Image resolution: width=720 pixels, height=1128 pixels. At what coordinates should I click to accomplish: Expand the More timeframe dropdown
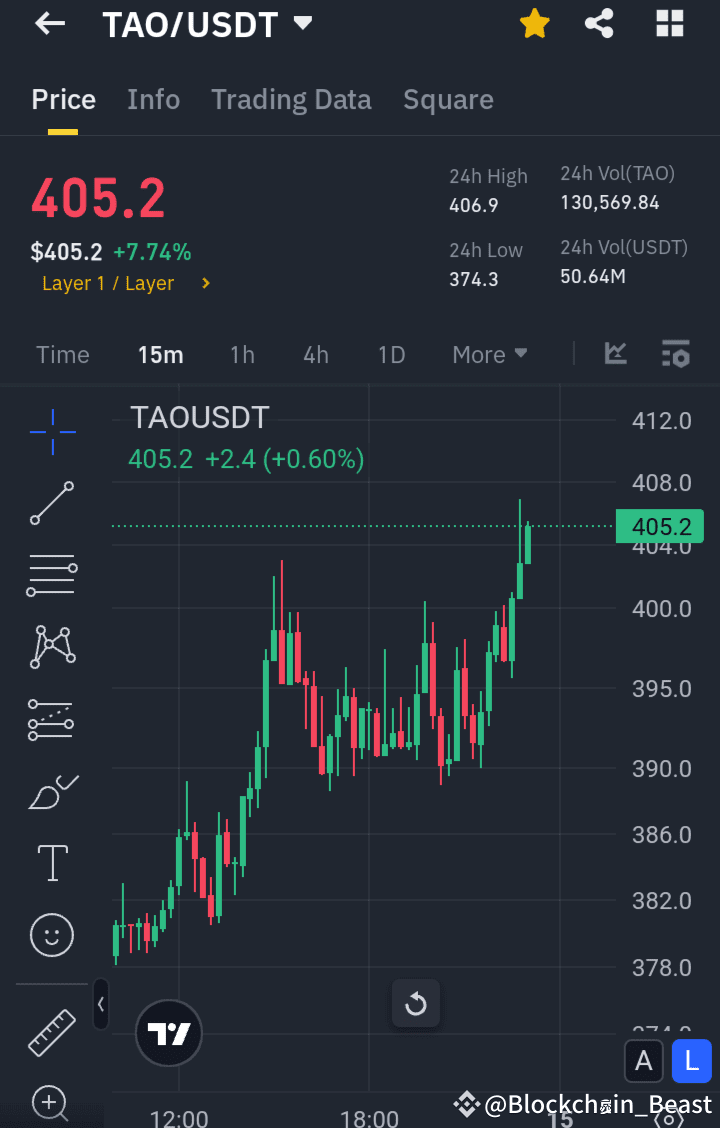tap(489, 354)
